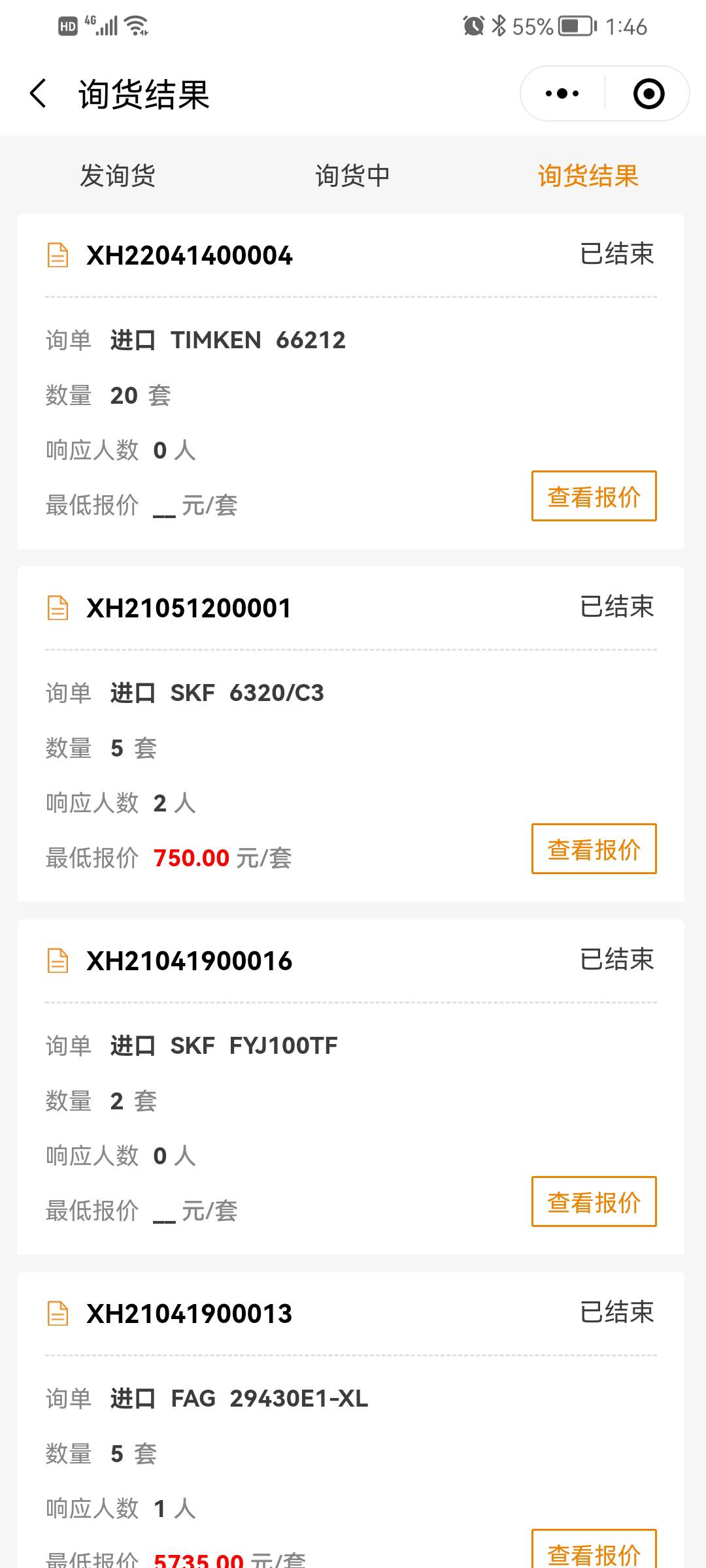The image size is (706, 1568).
Task: Close the mini program with the circle icon
Action: click(648, 93)
